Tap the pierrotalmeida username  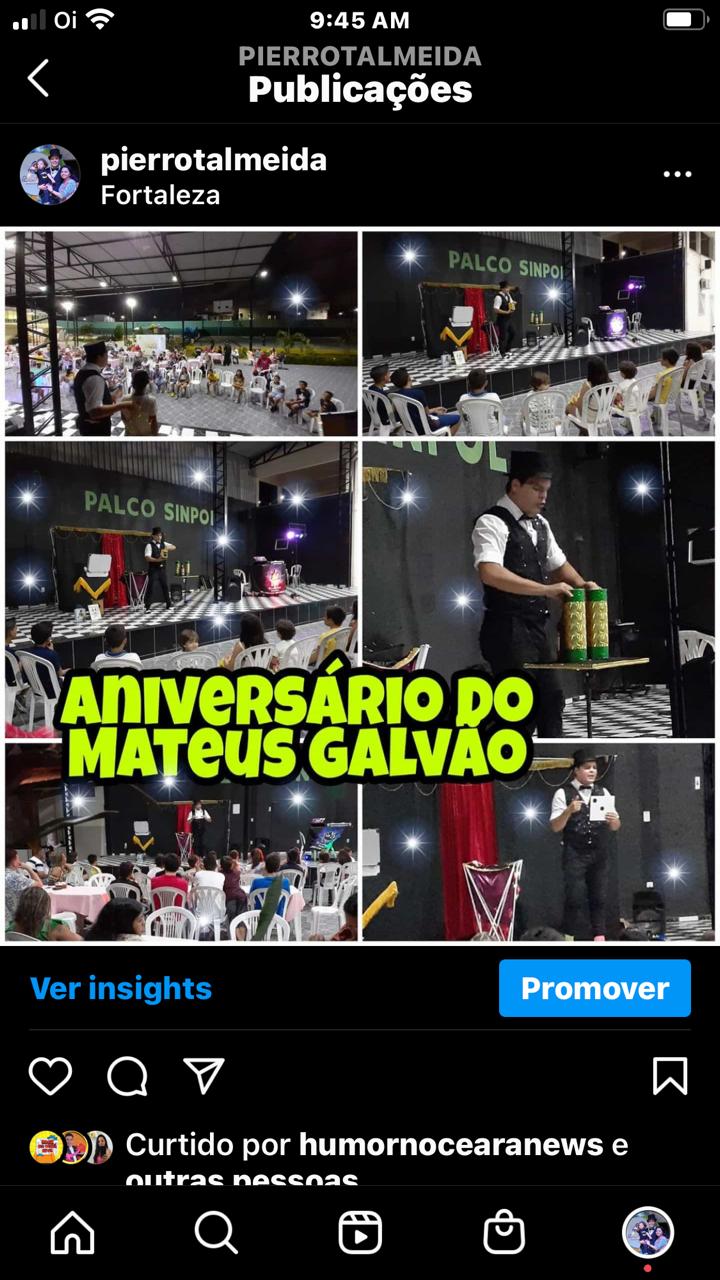coord(213,159)
